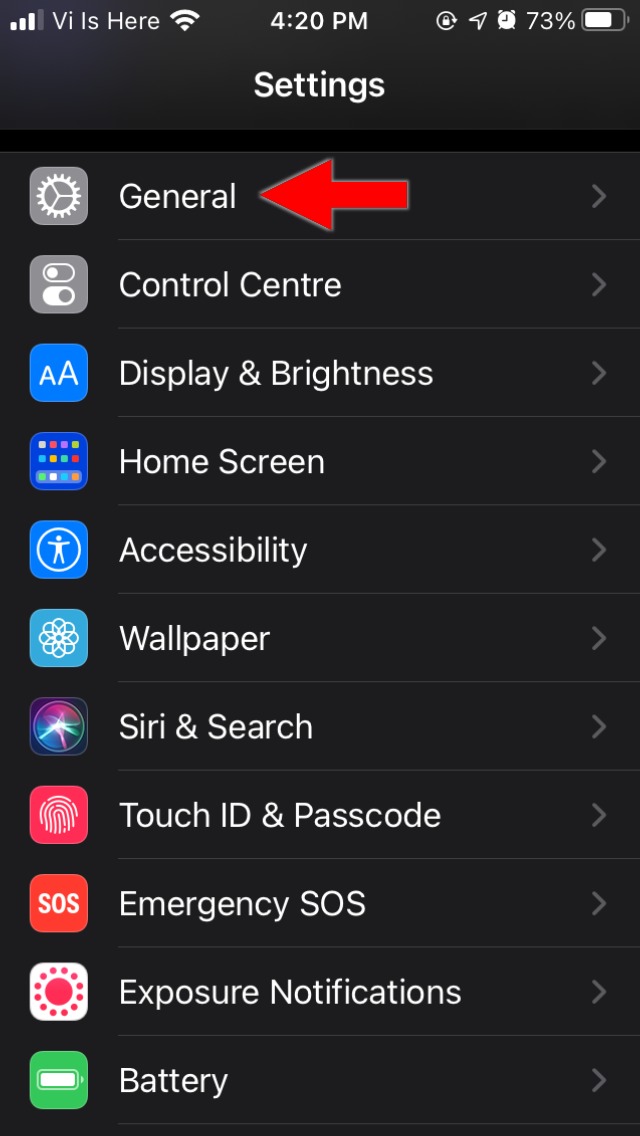The width and height of the screenshot is (640, 1136).
Task: Go to Touch ID & Passcode
Action: [x=280, y=815]
